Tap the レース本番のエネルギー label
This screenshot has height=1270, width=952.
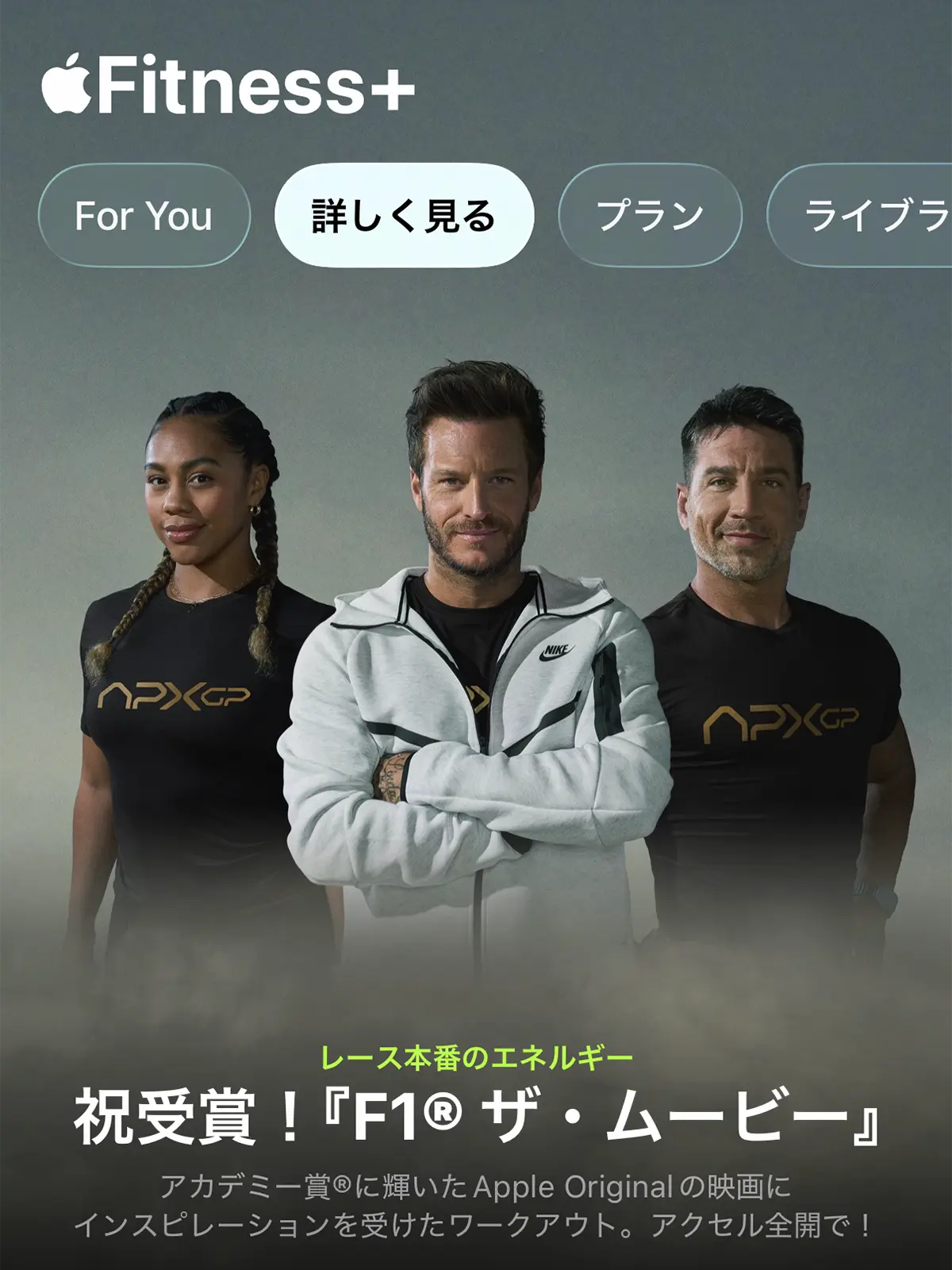point(476,1056)
